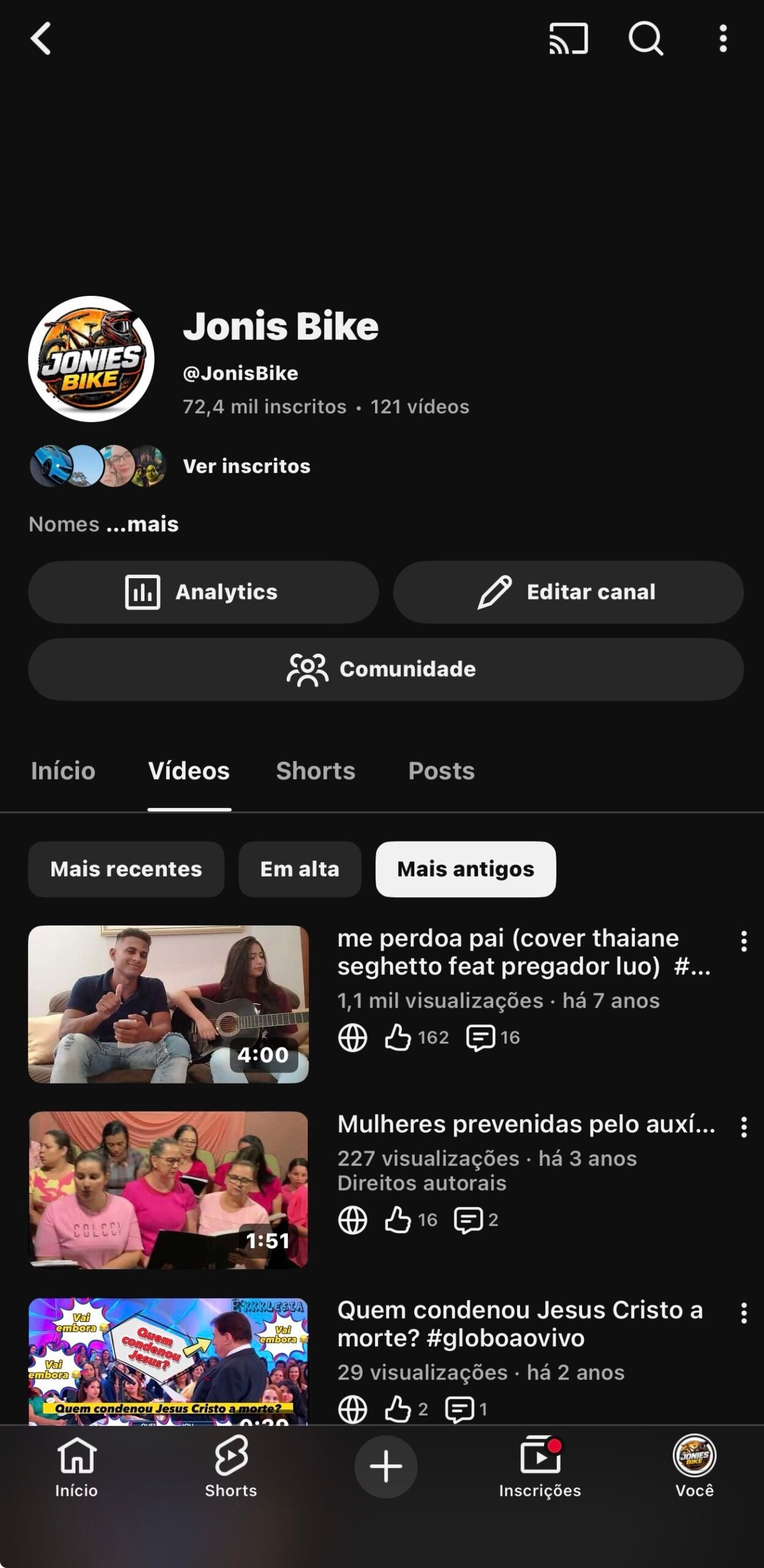The height and width of the screenshot is (1568, 764).
Task: Switch to the Posts tab
Action: 441,771
